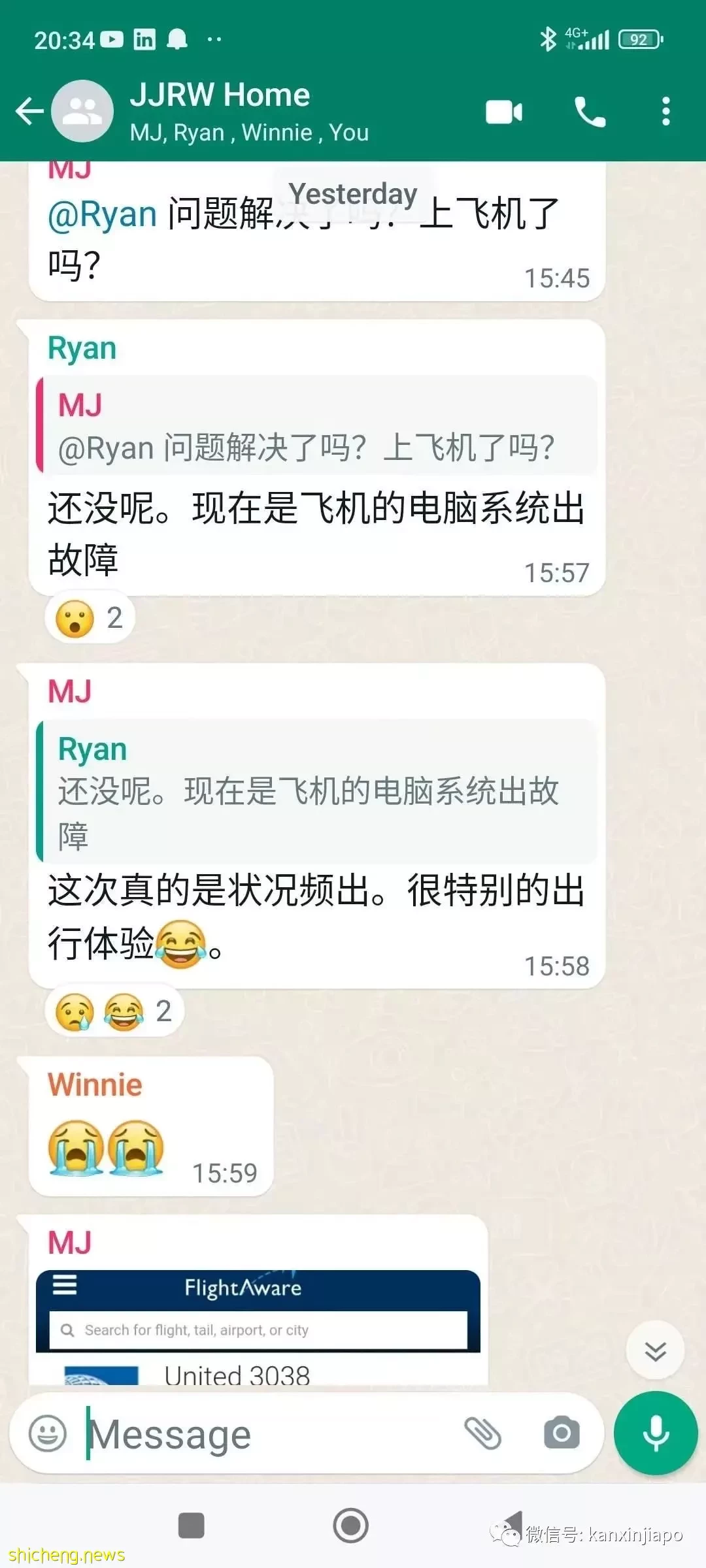Open the camera to send a photo
706x1568 pixels.
click(562, 1433)
